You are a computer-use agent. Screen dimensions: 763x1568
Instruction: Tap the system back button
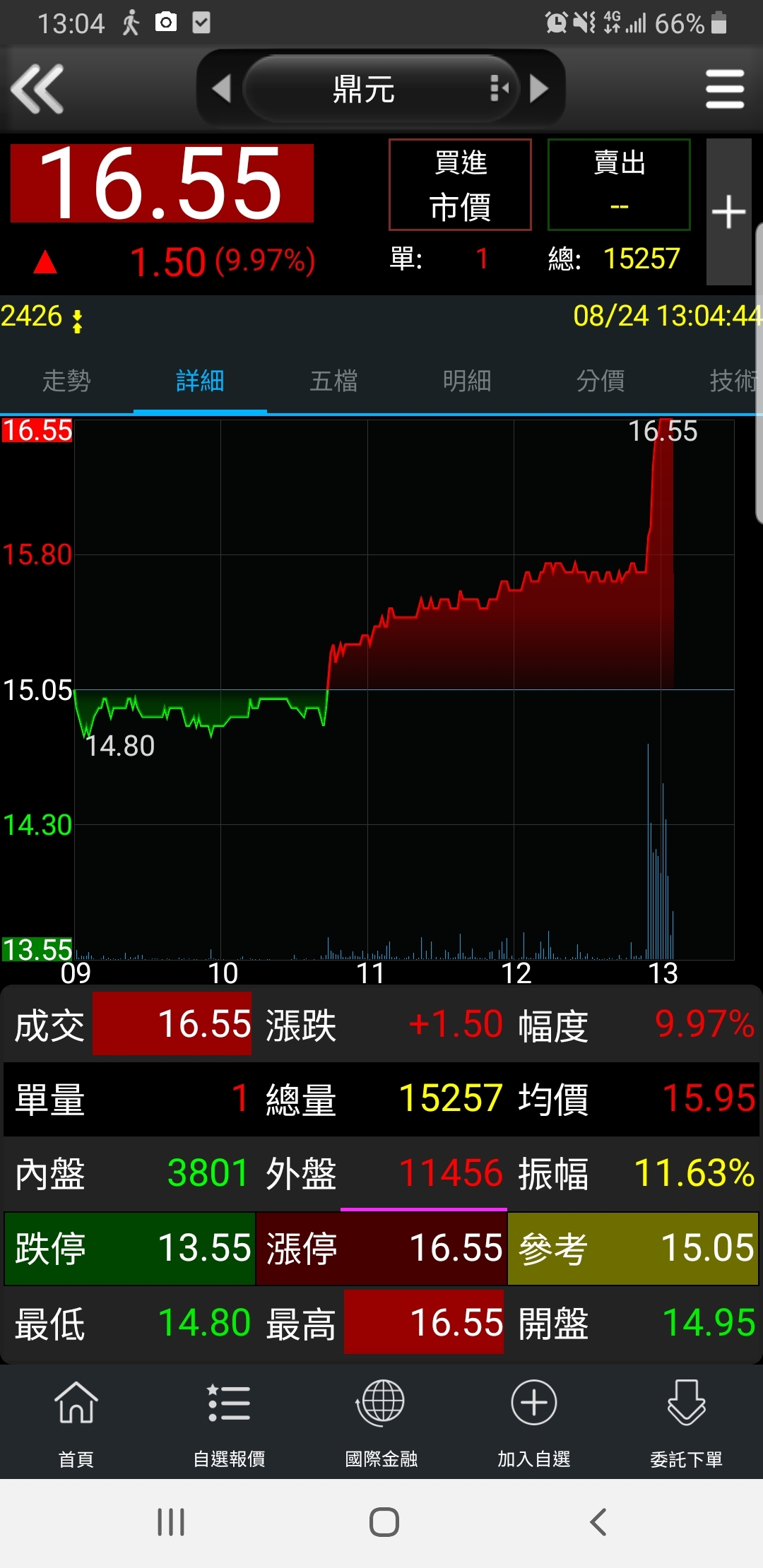pyautogui.click(x=598, y=1522)
